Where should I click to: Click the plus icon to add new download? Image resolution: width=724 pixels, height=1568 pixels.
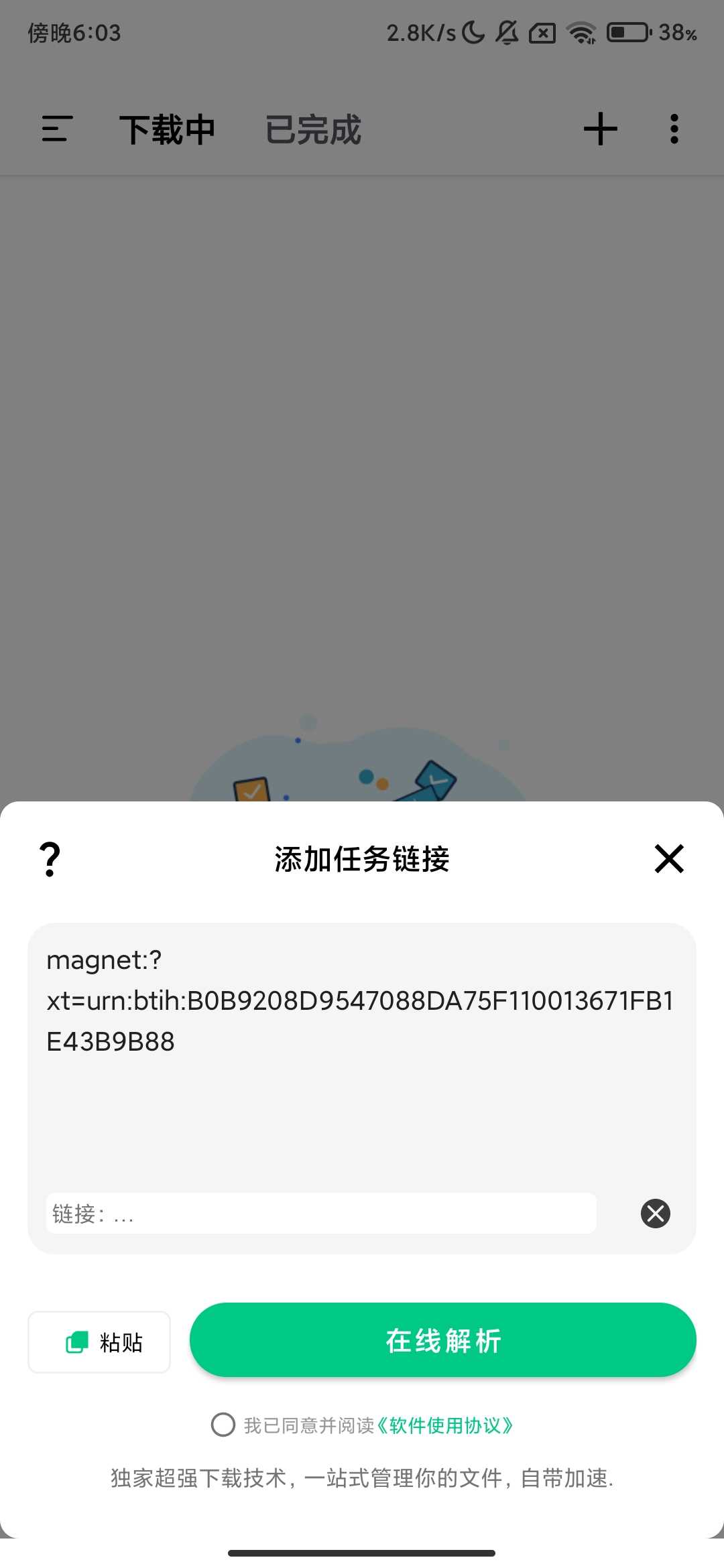pyautogui.click(x=600, y=129)
